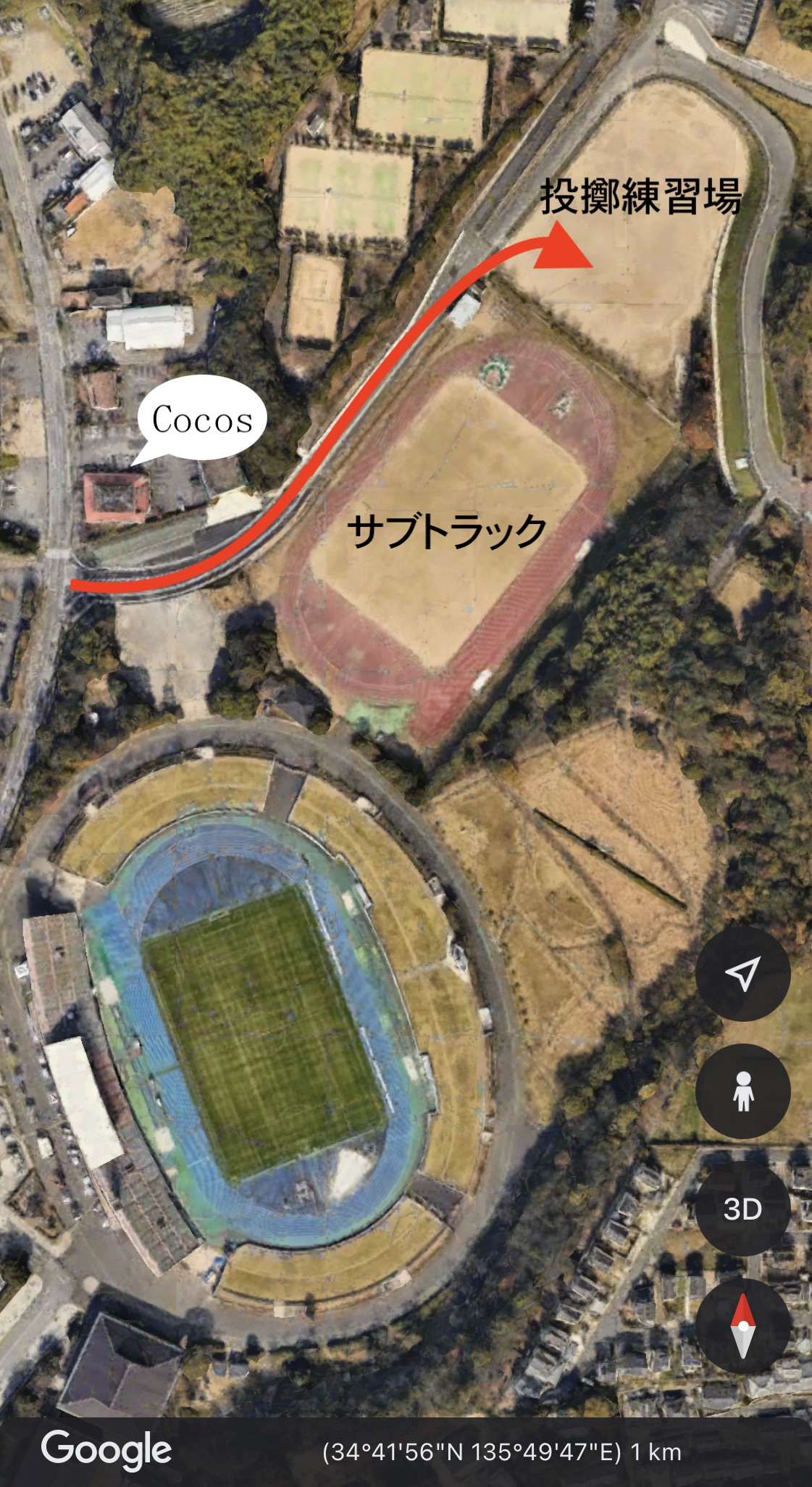The image size is (812, 1487).
Task: Reset map orientation with the compass
Action: (x=742, y=1326)
